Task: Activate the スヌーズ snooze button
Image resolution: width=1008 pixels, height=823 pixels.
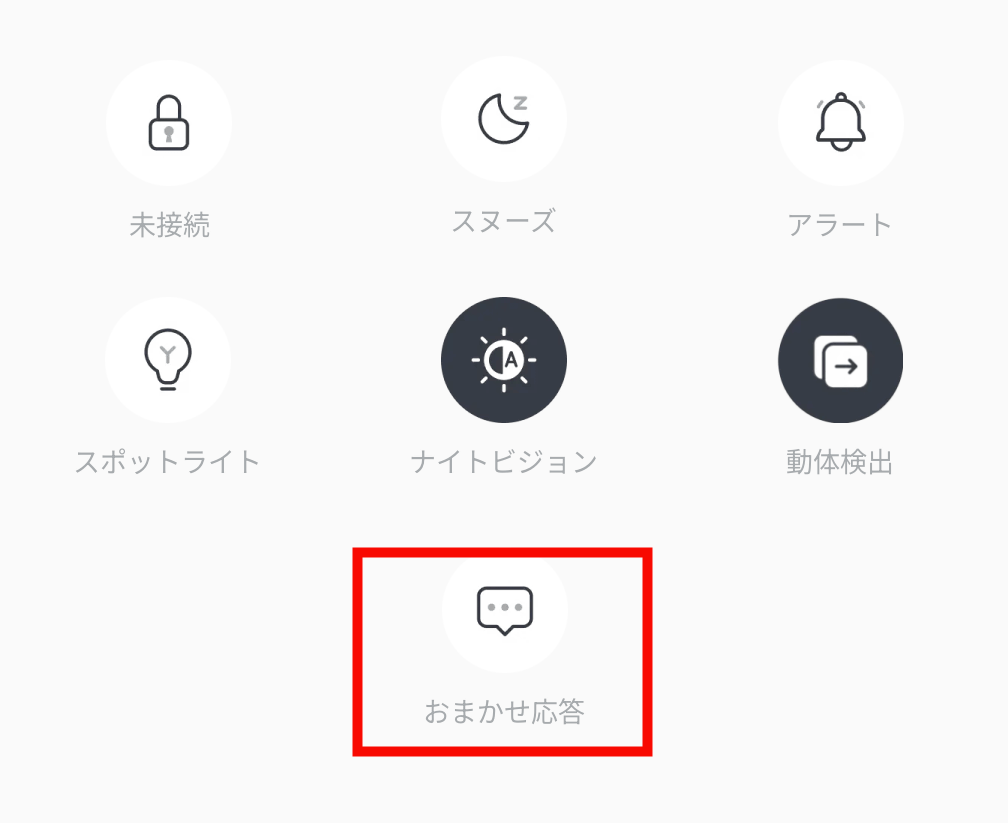Action: (x=503, y=119)
